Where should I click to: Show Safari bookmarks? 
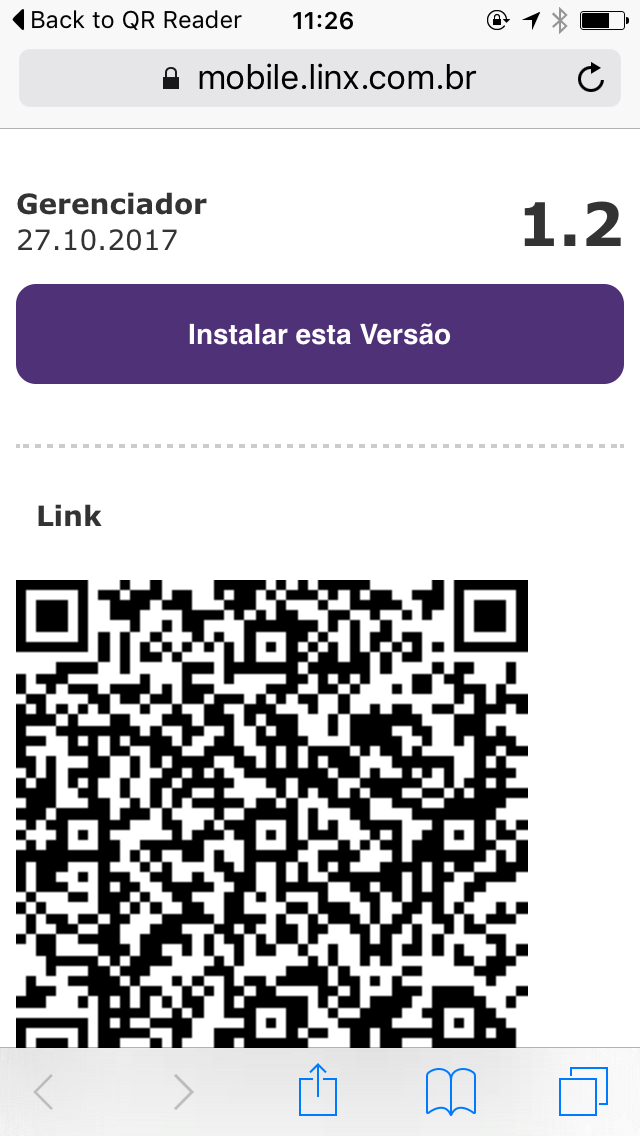[x=451, y=1091]
